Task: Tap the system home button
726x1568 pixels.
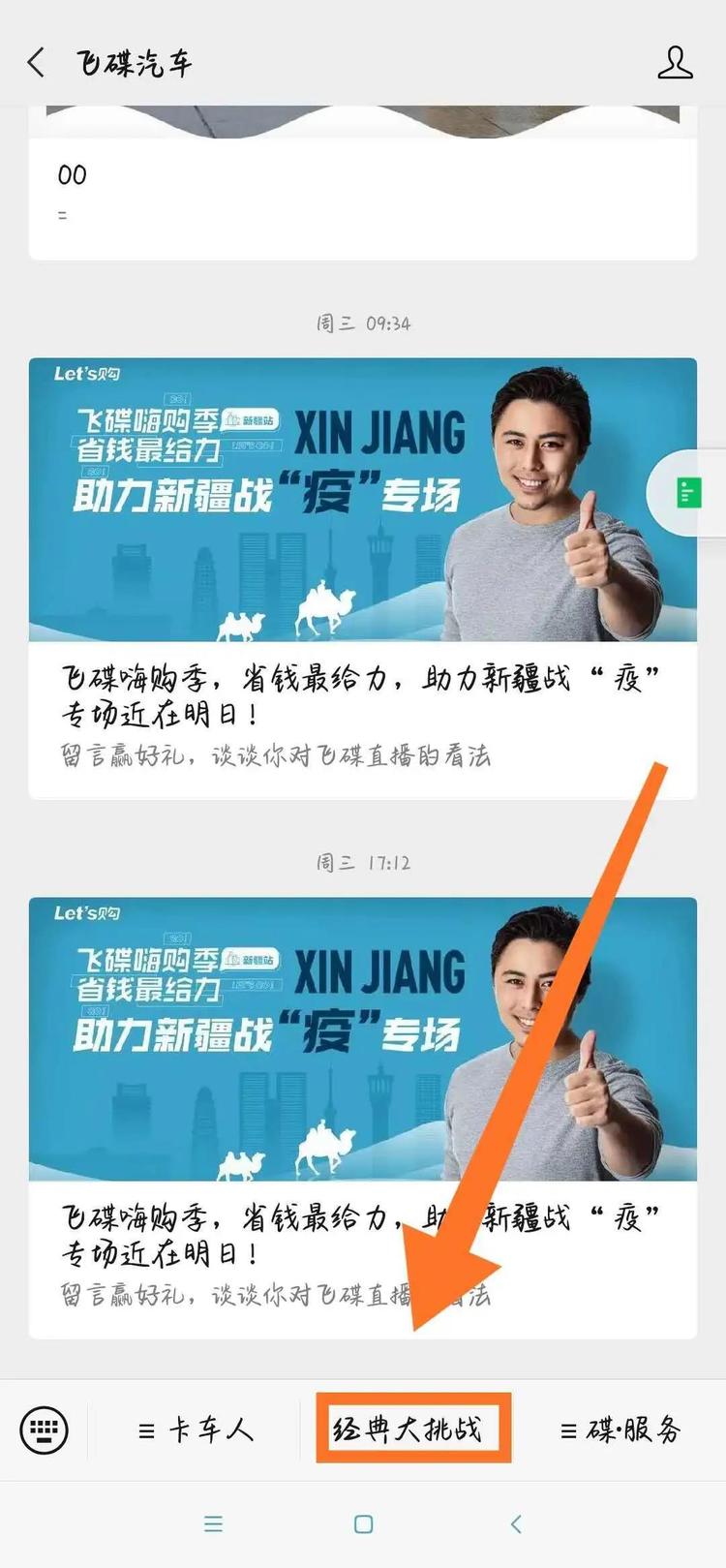Action: click(x=363, y=1524)
